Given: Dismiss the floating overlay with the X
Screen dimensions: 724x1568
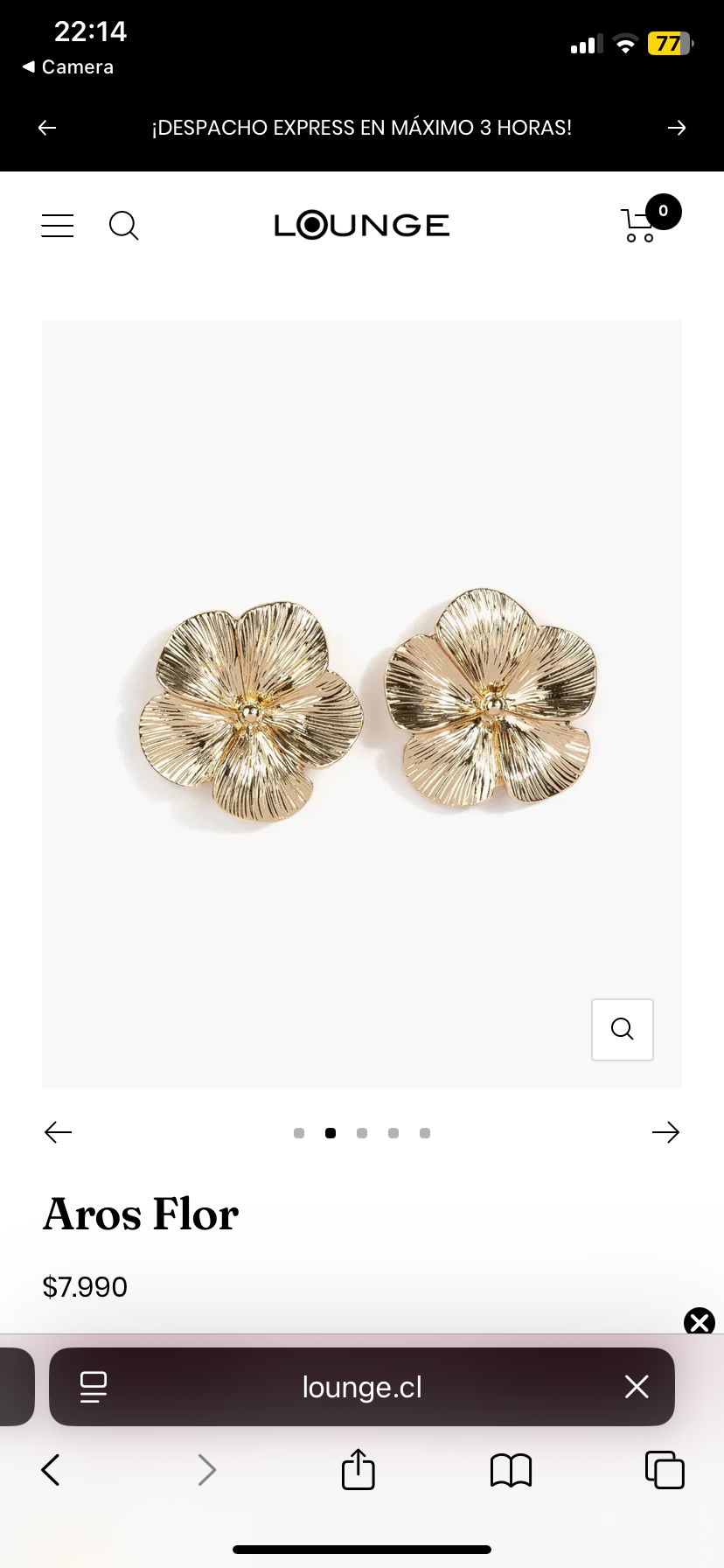Looking at the screenshot, I should (700, 1322).
